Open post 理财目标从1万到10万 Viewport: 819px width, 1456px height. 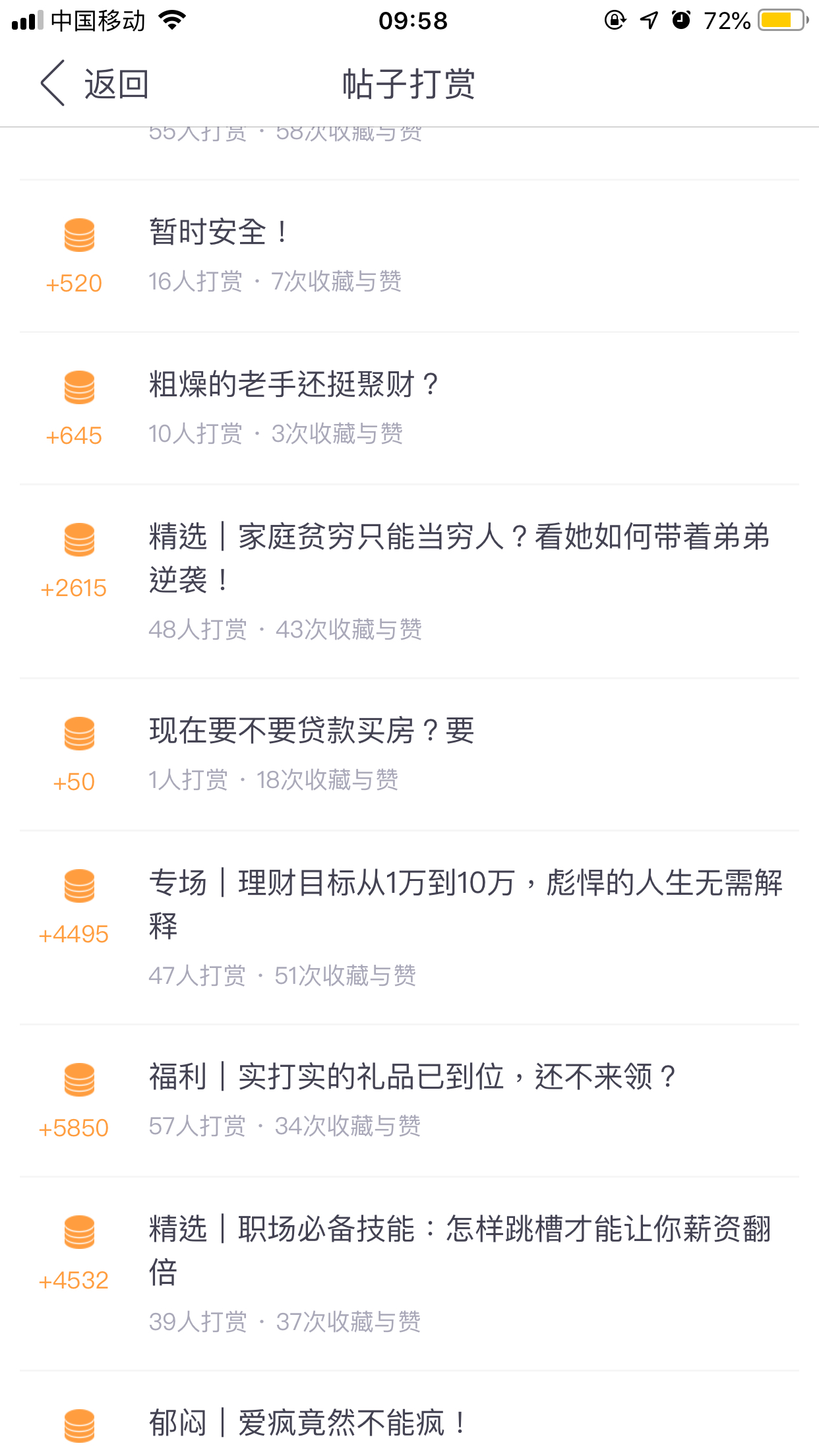coord(409,928)
